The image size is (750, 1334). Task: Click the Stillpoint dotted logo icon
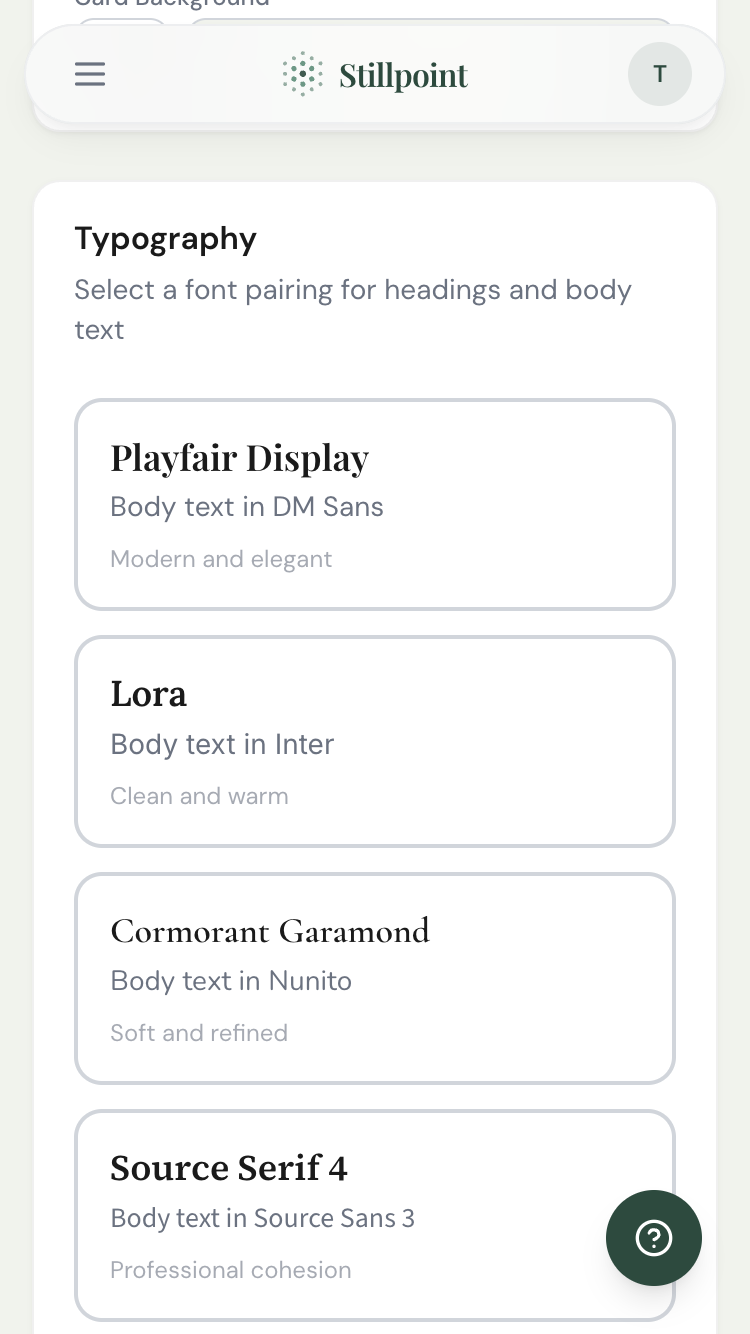click(x=302, y=73)
